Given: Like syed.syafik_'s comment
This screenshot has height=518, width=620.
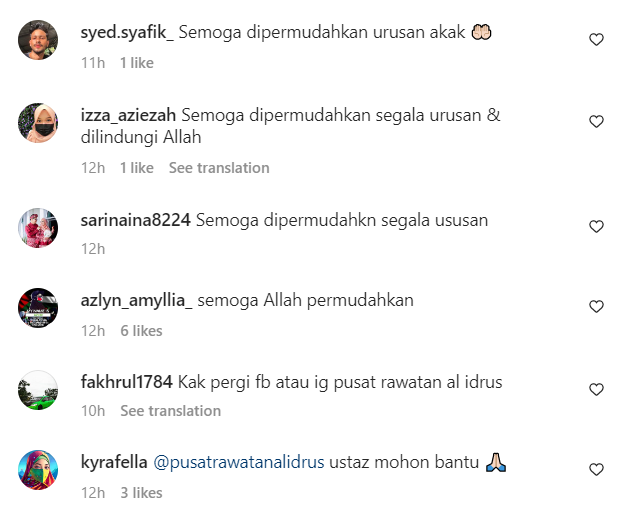Looking at the screenshot, I should [597, 40].
